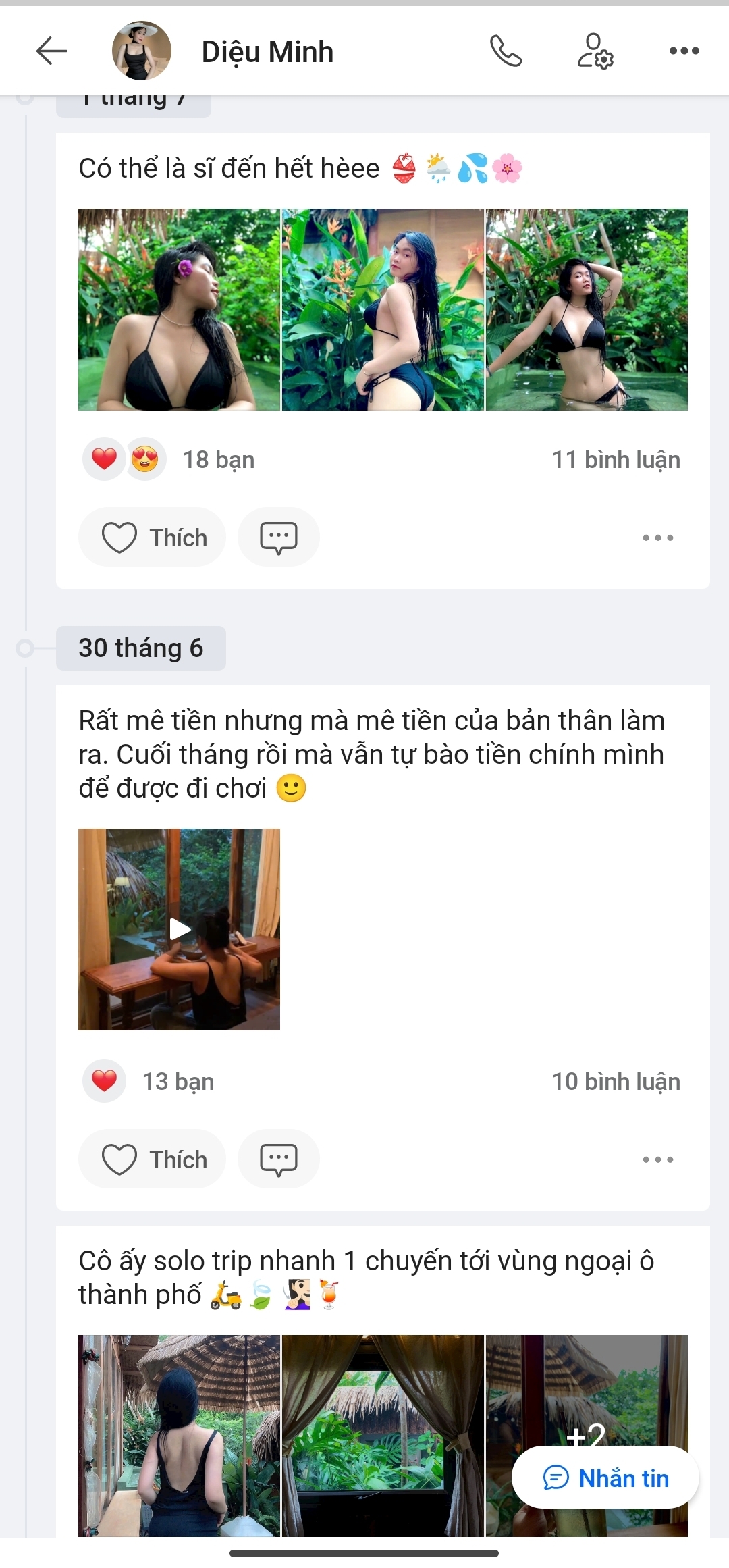Tap the heart reaction on the June 30 post

coord(103,1080)
